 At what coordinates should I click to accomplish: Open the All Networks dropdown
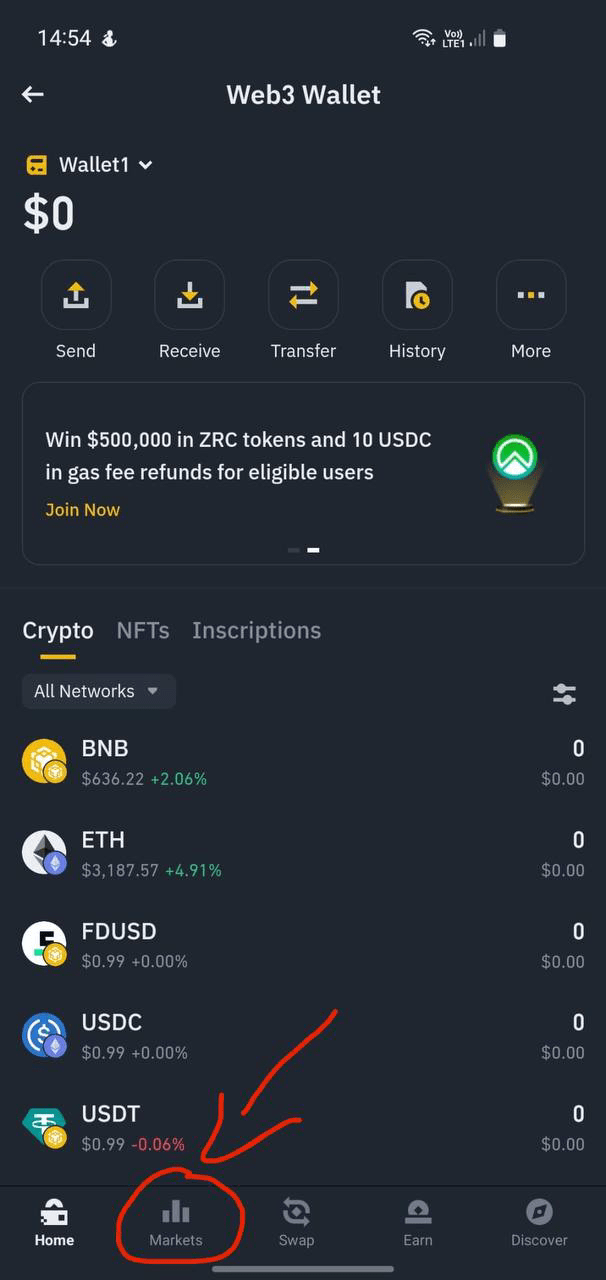tap(98, 691)
